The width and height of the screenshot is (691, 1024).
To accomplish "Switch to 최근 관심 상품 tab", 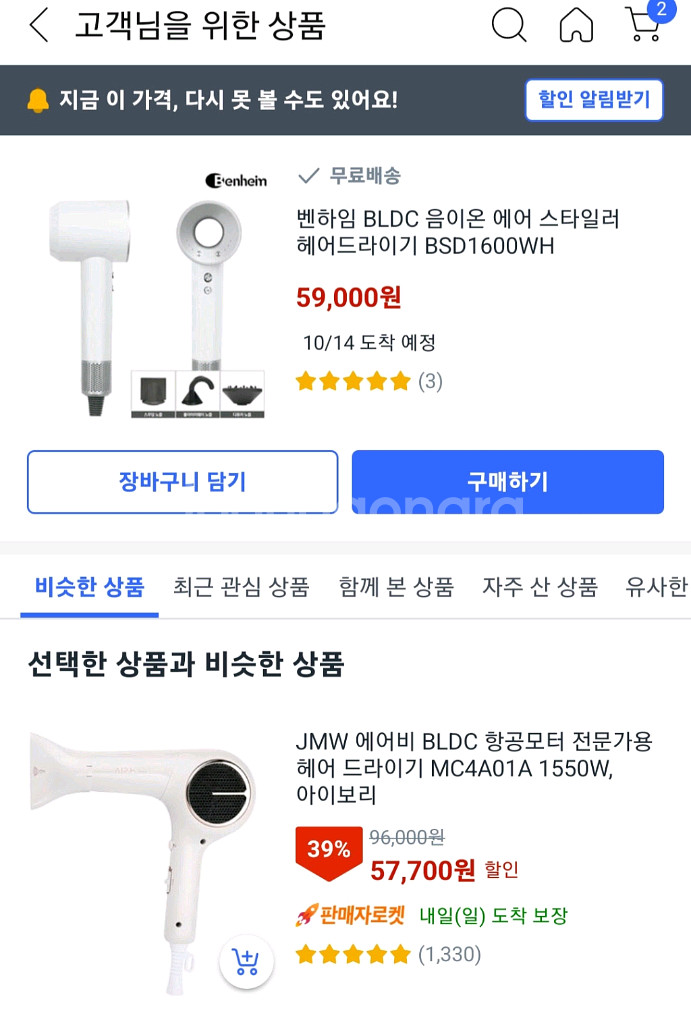I will click(x=241, y=587).
